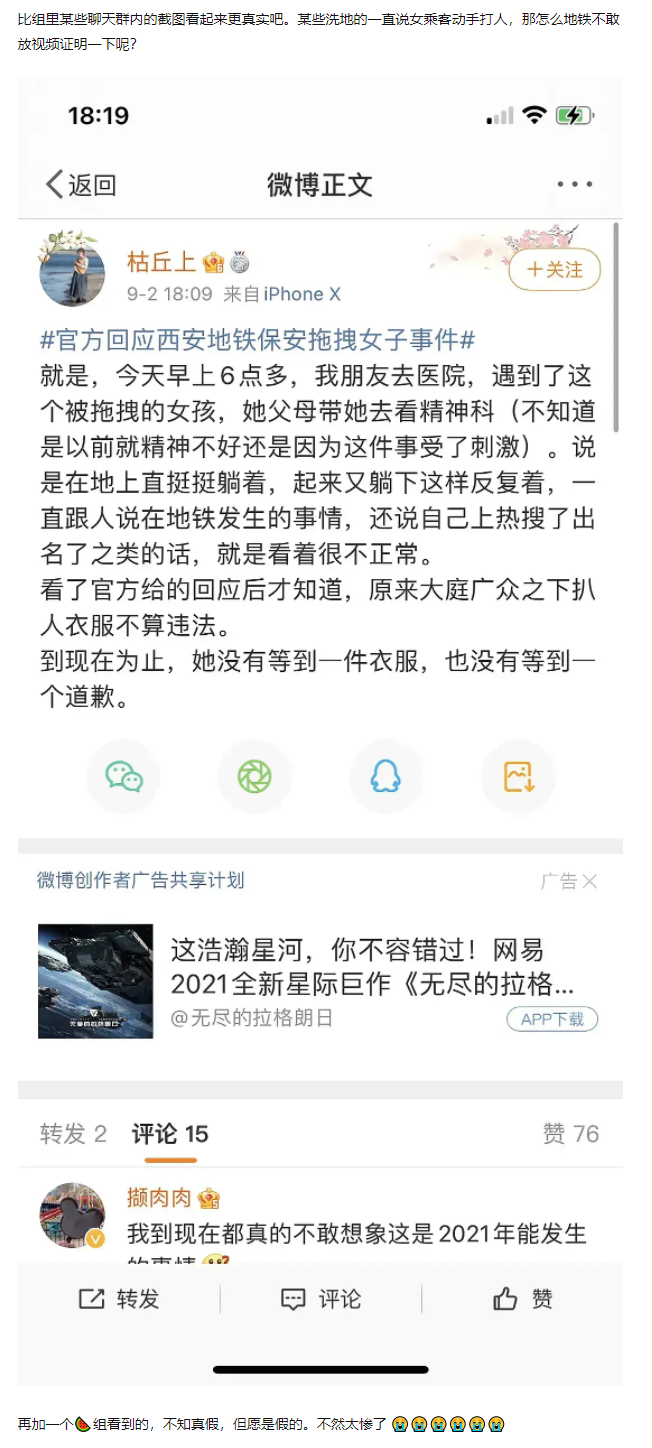The width and height of the screenshot is (652, 1448).
Task: Like the post with the bottom 赞 button
Action: [x=522, y=1299]
